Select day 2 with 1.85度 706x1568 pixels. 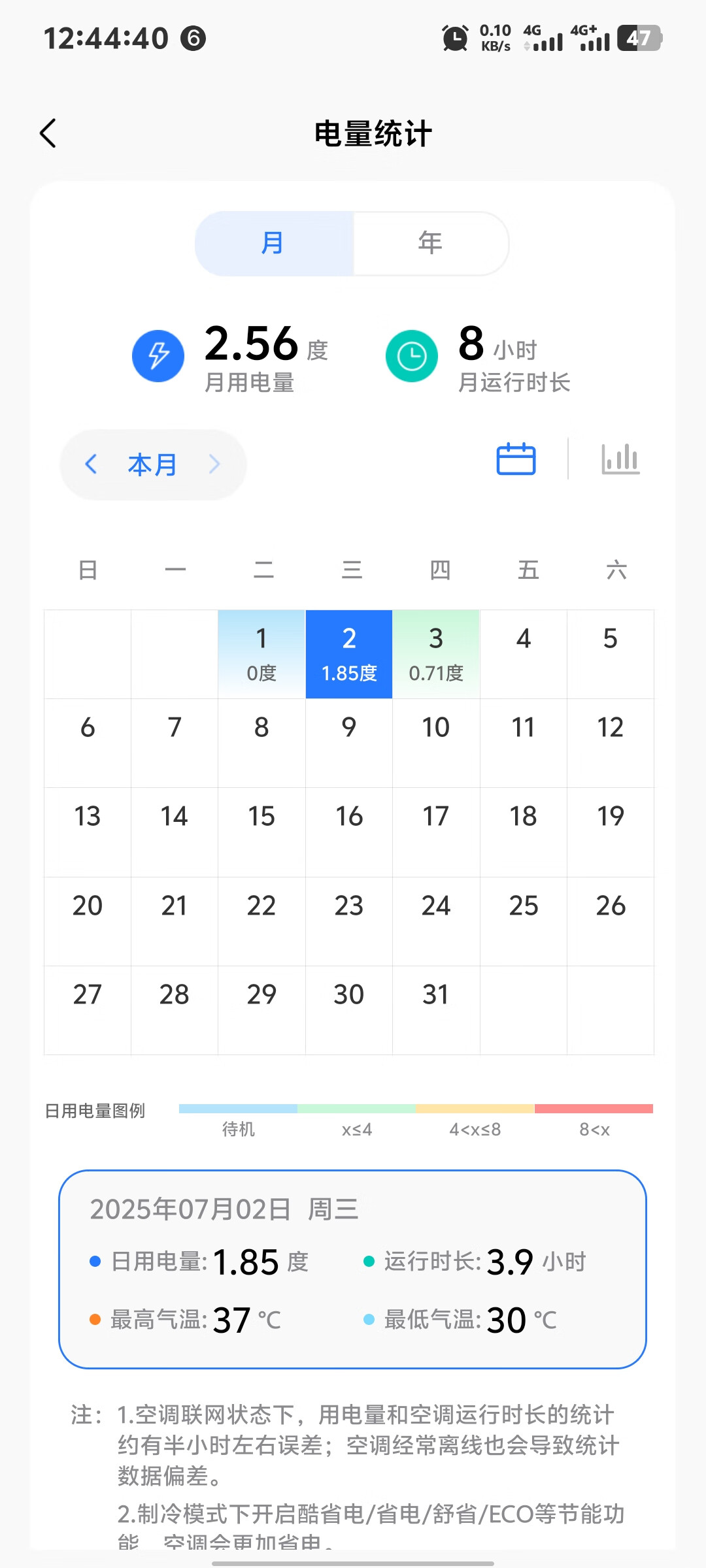[x=349, y=654]
